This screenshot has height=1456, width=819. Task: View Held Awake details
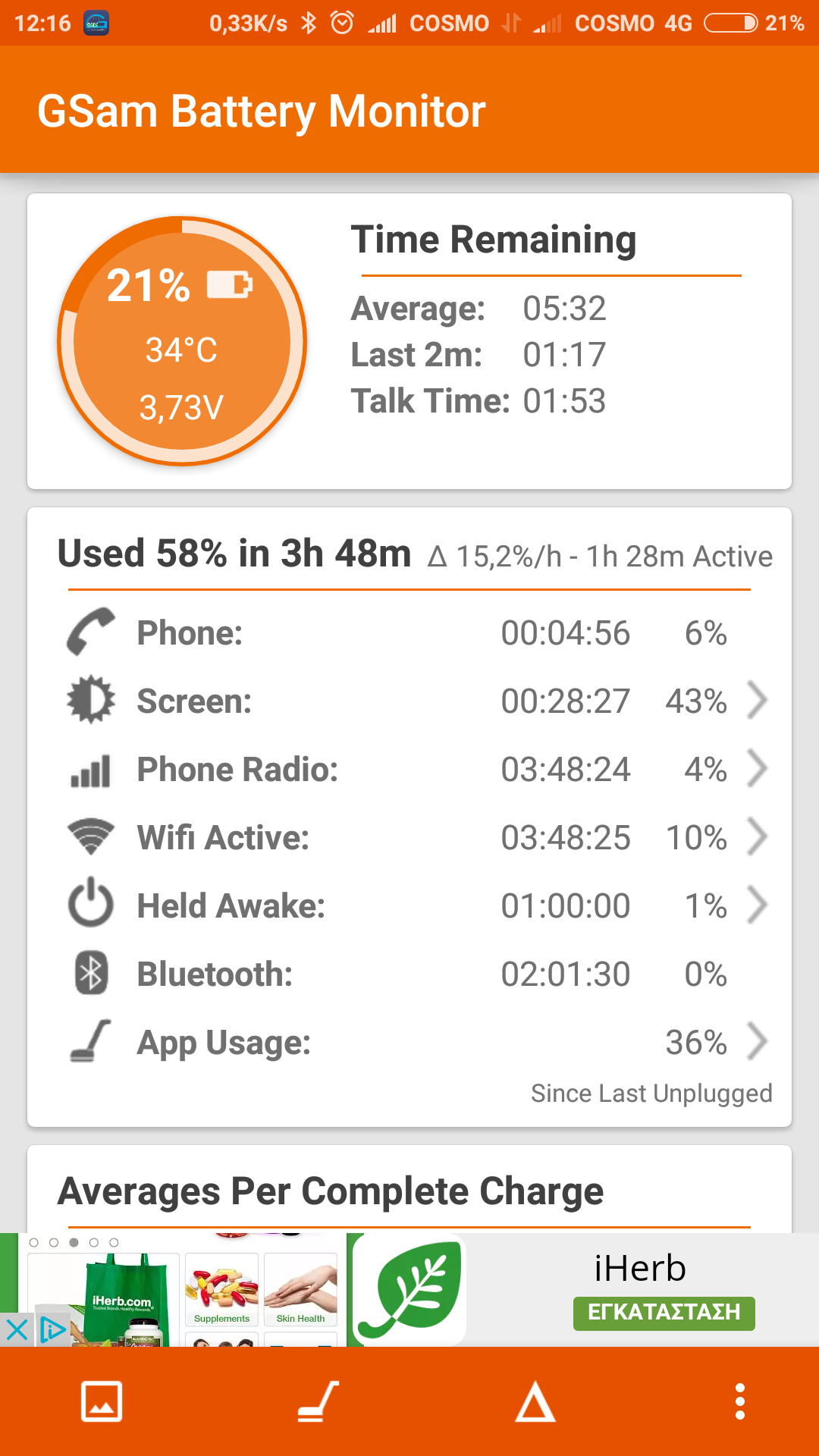coord(756,905)
